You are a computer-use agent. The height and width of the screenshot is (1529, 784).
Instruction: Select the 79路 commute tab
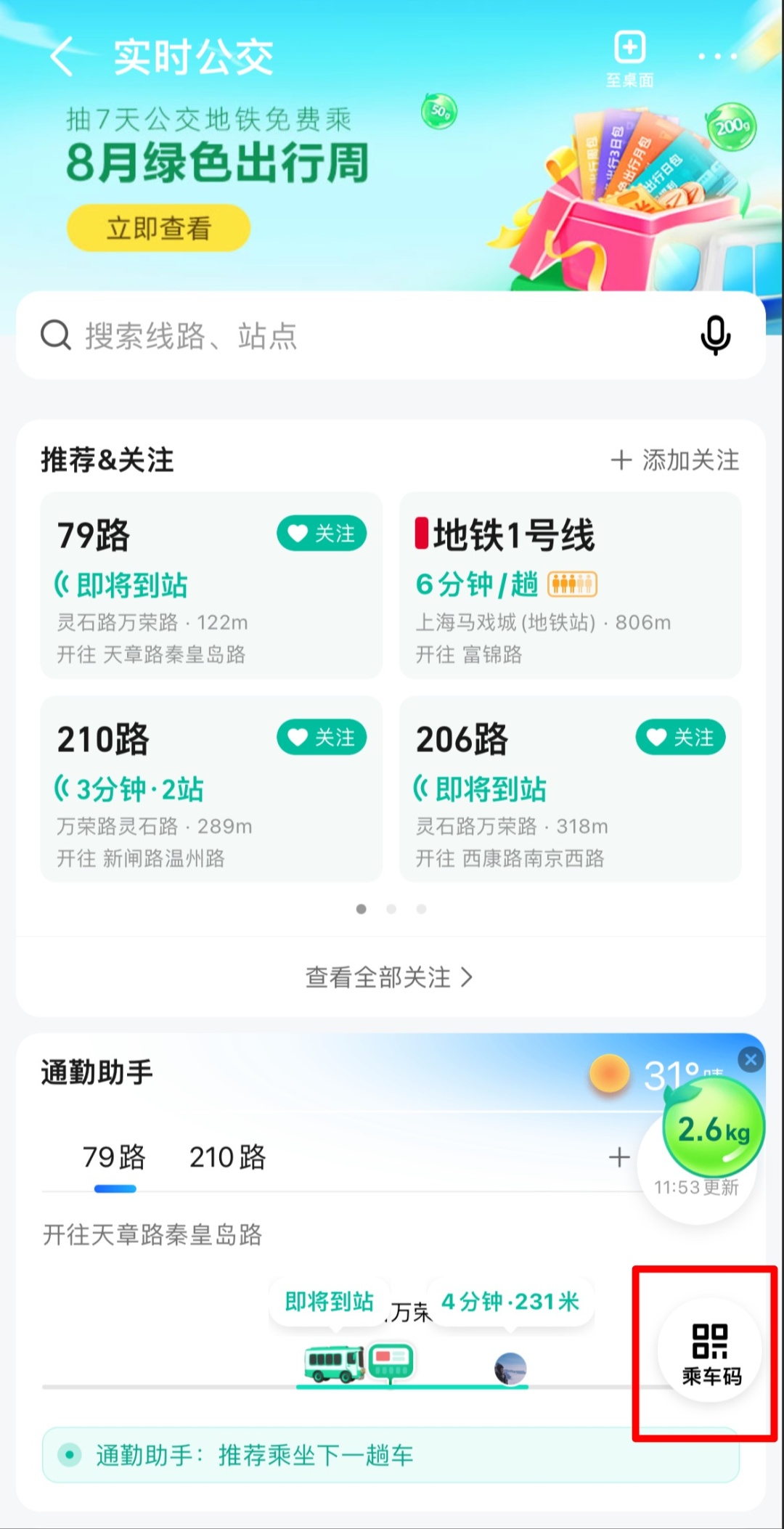point(114,1157)
